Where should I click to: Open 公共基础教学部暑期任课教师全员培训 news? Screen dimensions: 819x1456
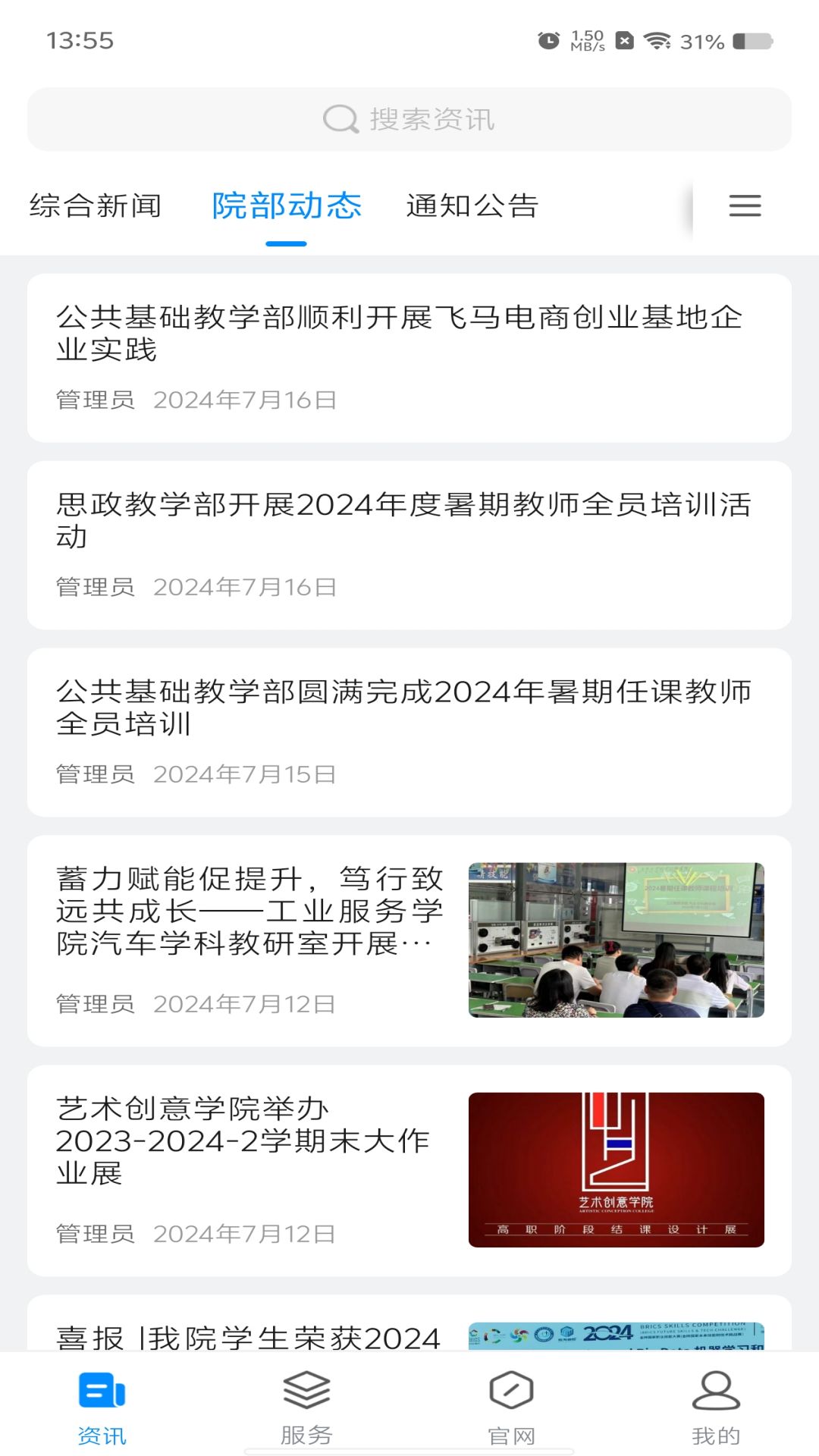pyautogui.click(x=409, y=732)
